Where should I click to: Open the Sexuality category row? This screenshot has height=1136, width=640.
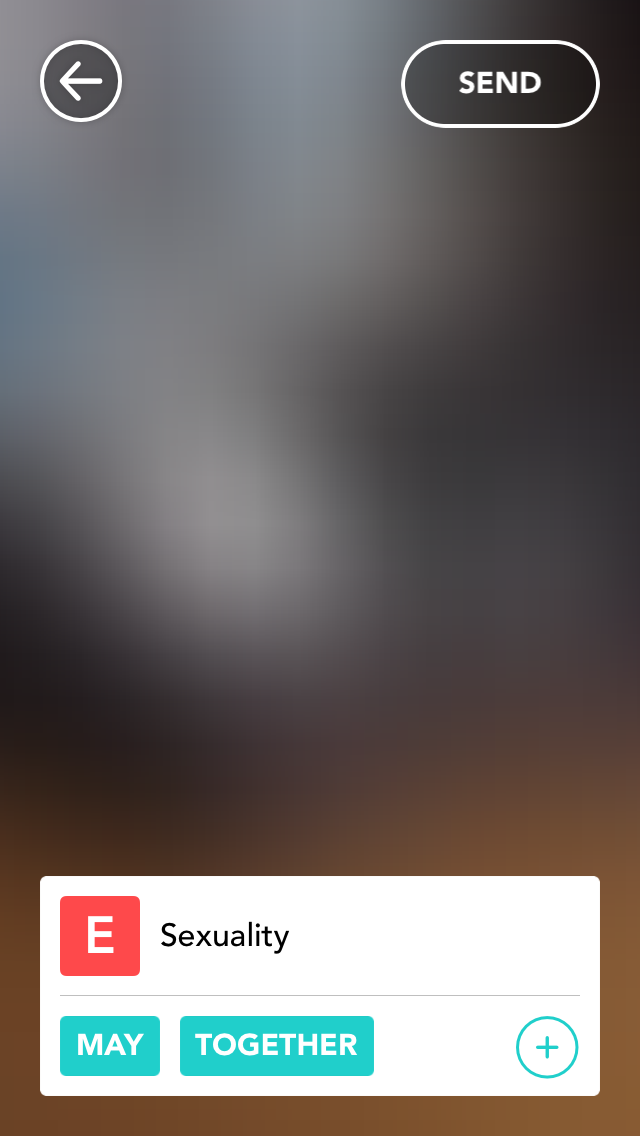click(x=320, y=935)
